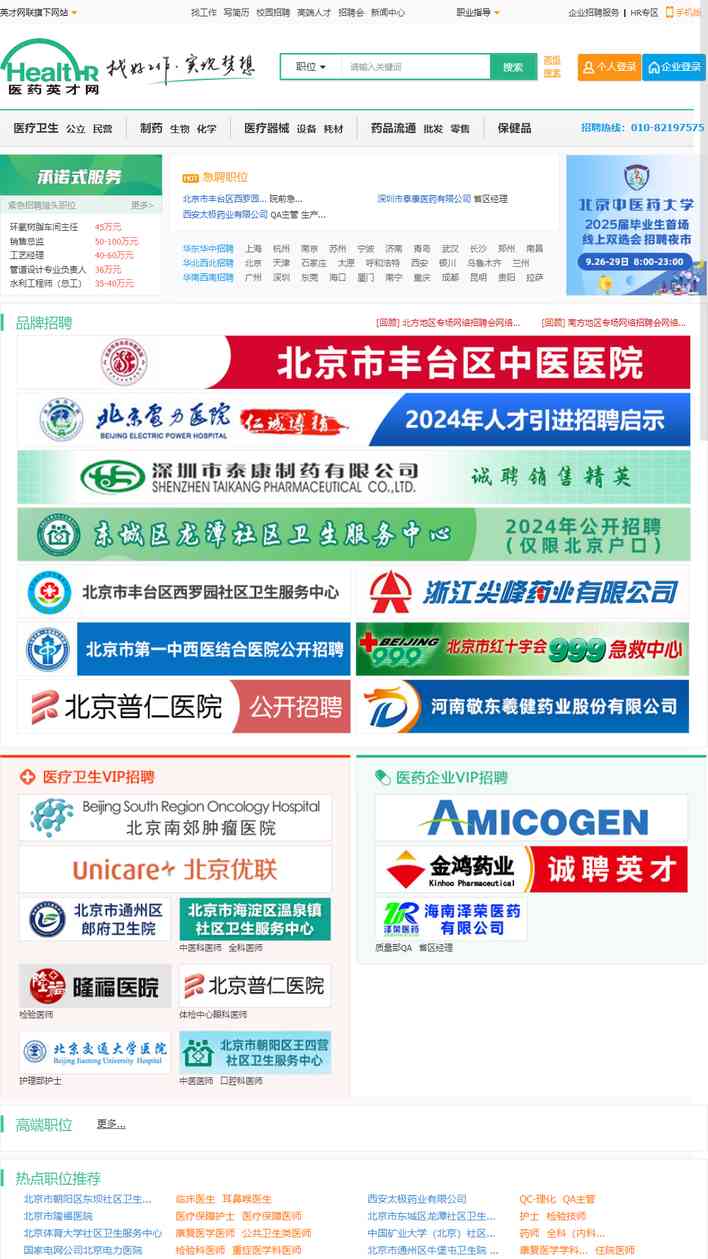Focus the keyword search input field
The image size is (708, 1259).
coord(412,67)
